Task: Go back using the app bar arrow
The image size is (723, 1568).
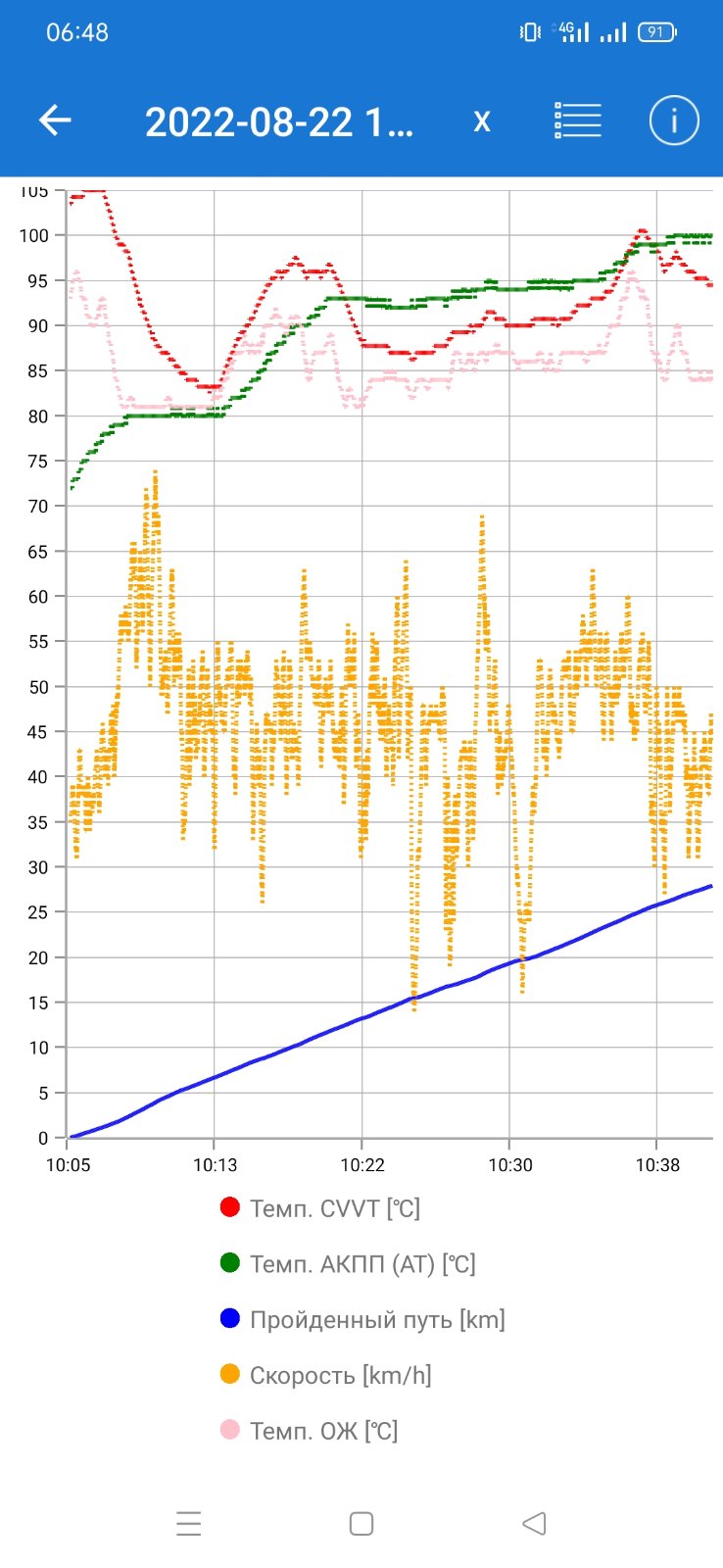Action: tap(55, 121)
